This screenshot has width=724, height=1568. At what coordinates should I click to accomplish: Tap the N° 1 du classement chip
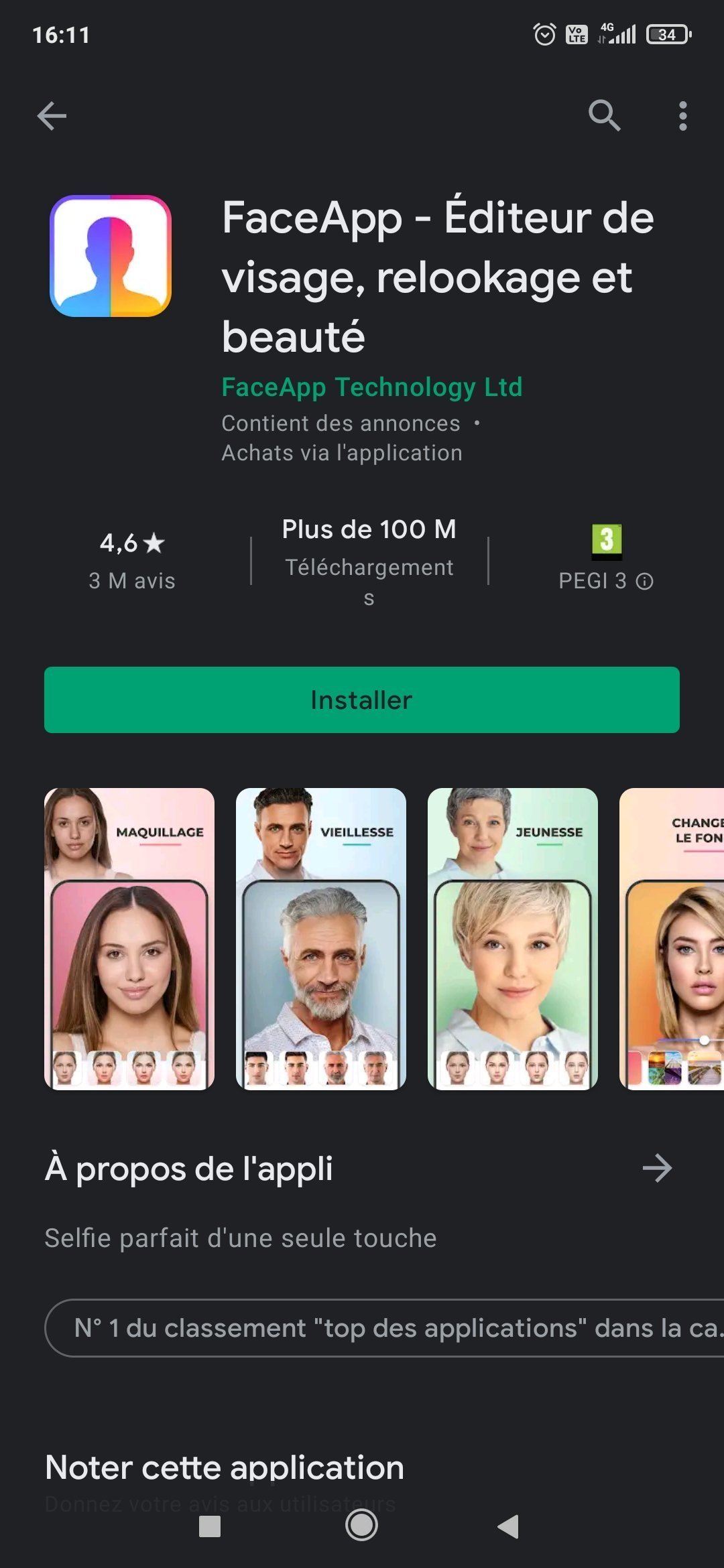click(384, 1328)
